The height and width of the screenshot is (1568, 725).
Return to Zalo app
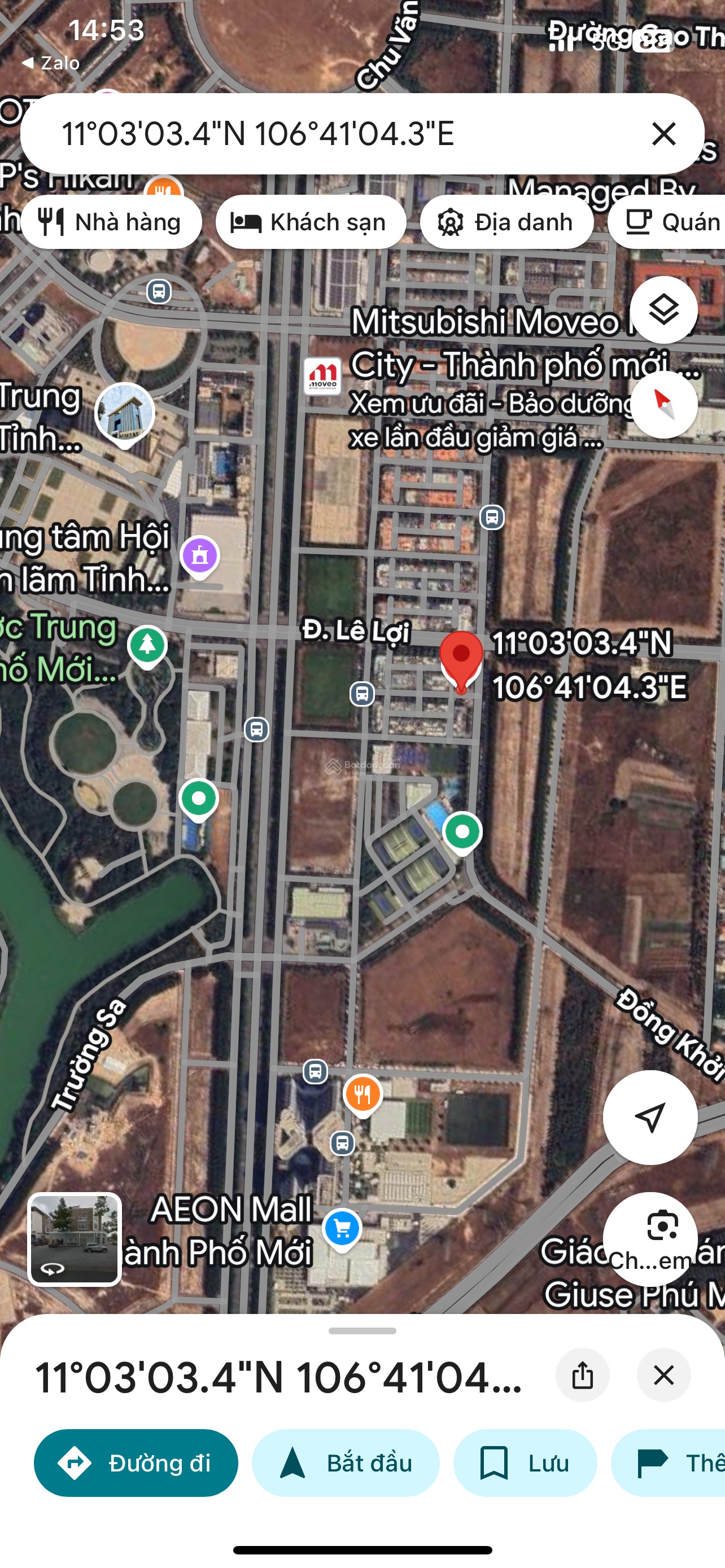click(x=51, y=63)
